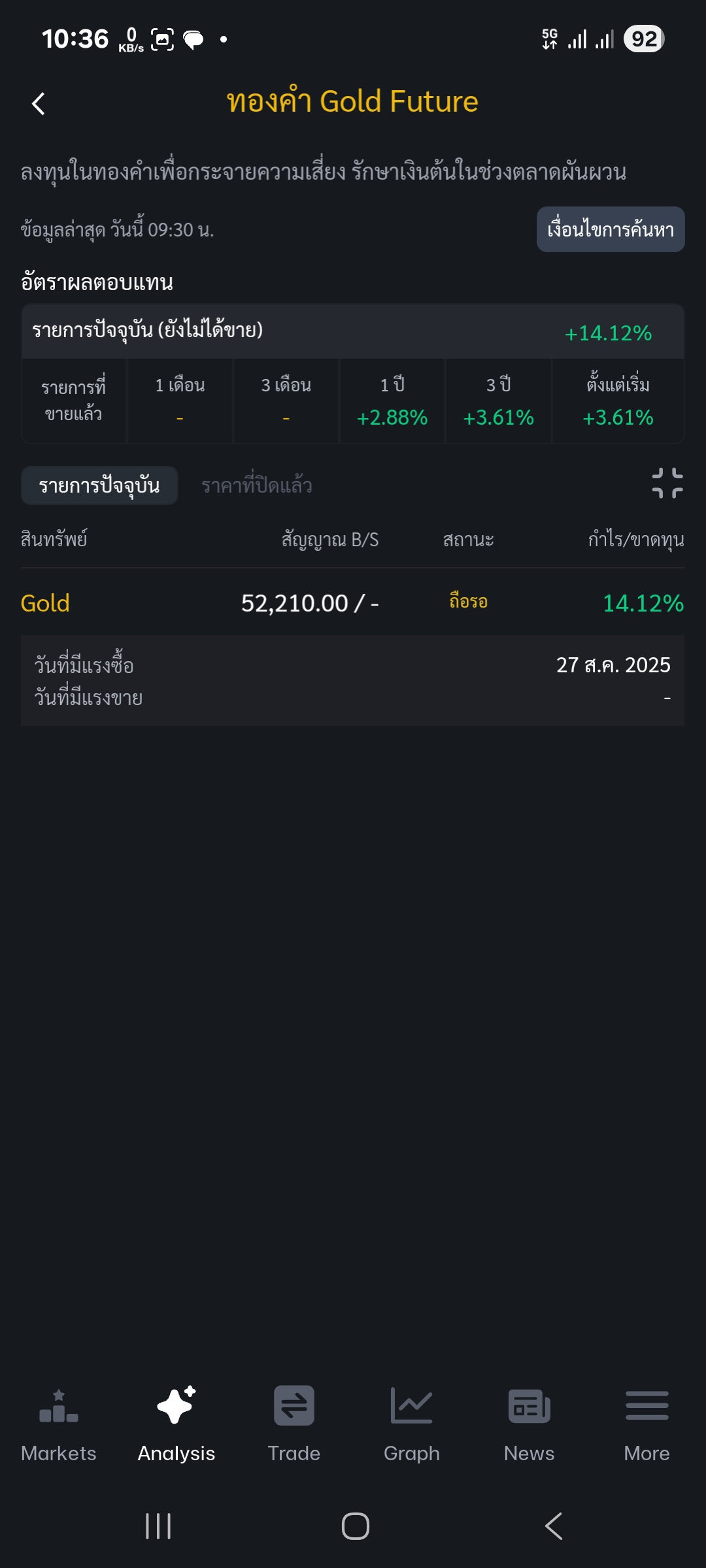Select the Gold asset row
Screen dimensions: 706x1568
tap(45, 603)
